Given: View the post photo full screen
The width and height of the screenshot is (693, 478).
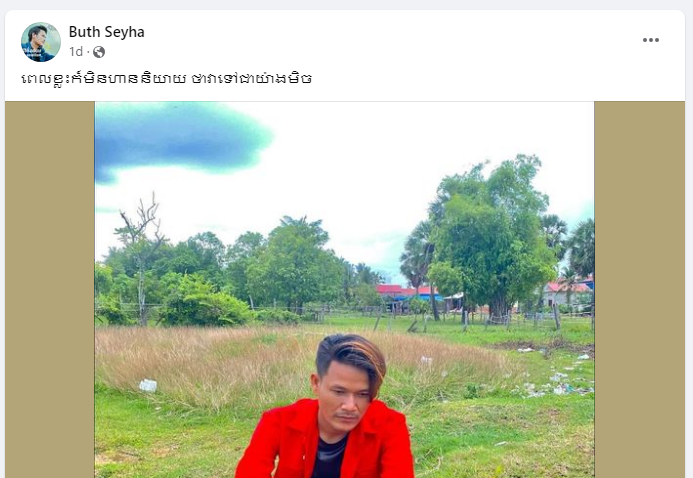Looking at the screenshot, I should pyautogui.click(x=344, y=290).
